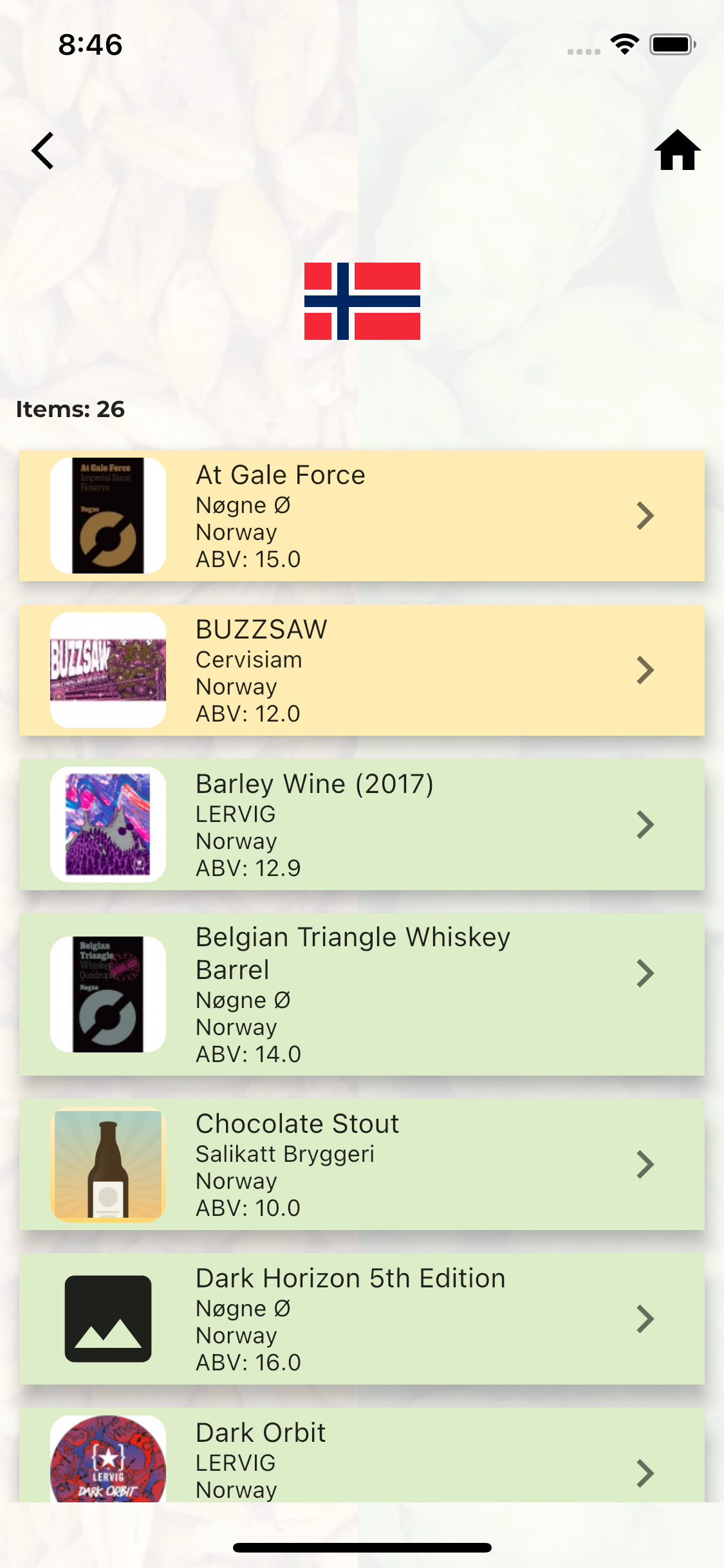Open Dark Horizon 5th Edition details
Viewport: 724px width, 1568px height.
tap(362, 1319)
